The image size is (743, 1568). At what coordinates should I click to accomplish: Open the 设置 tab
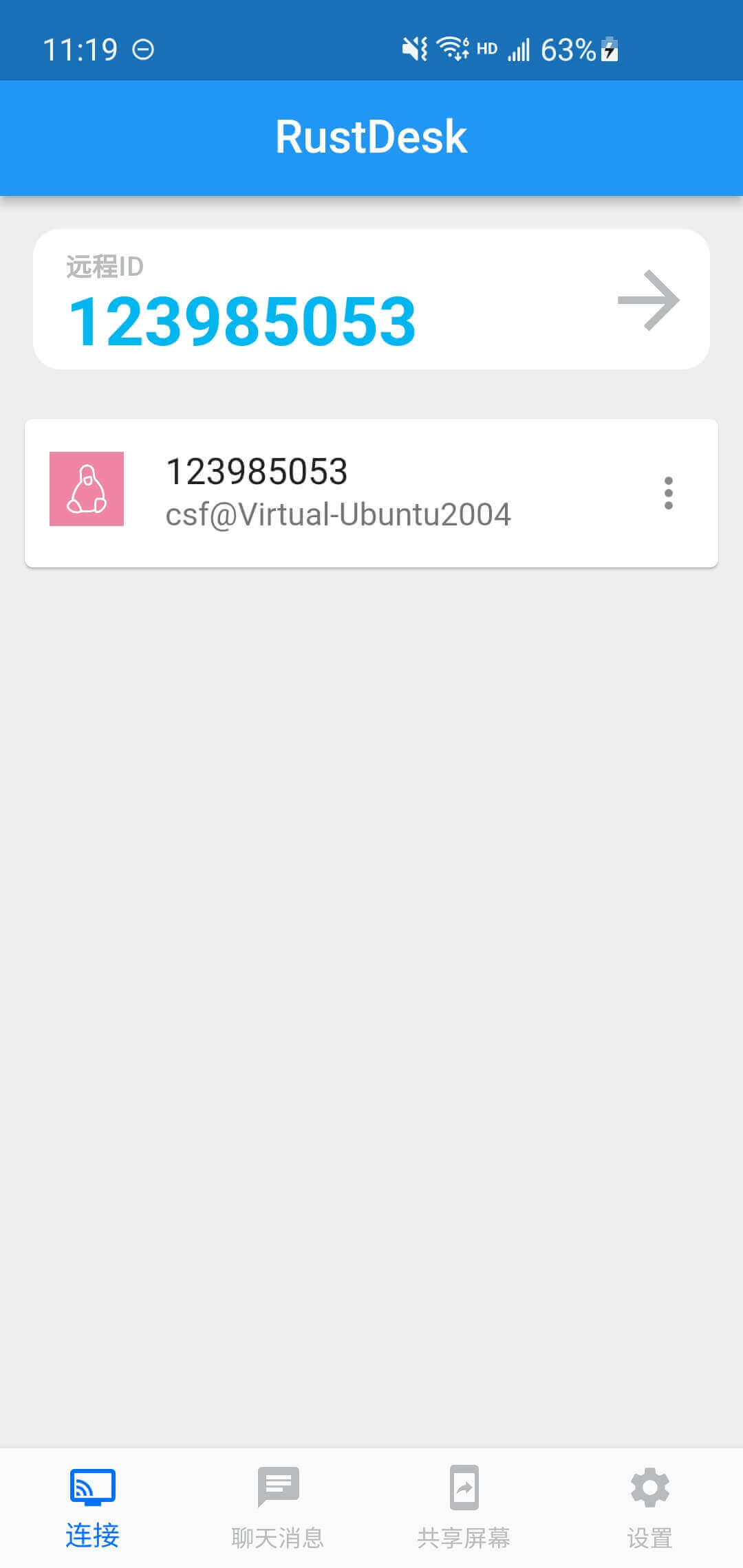point(649,1507)
